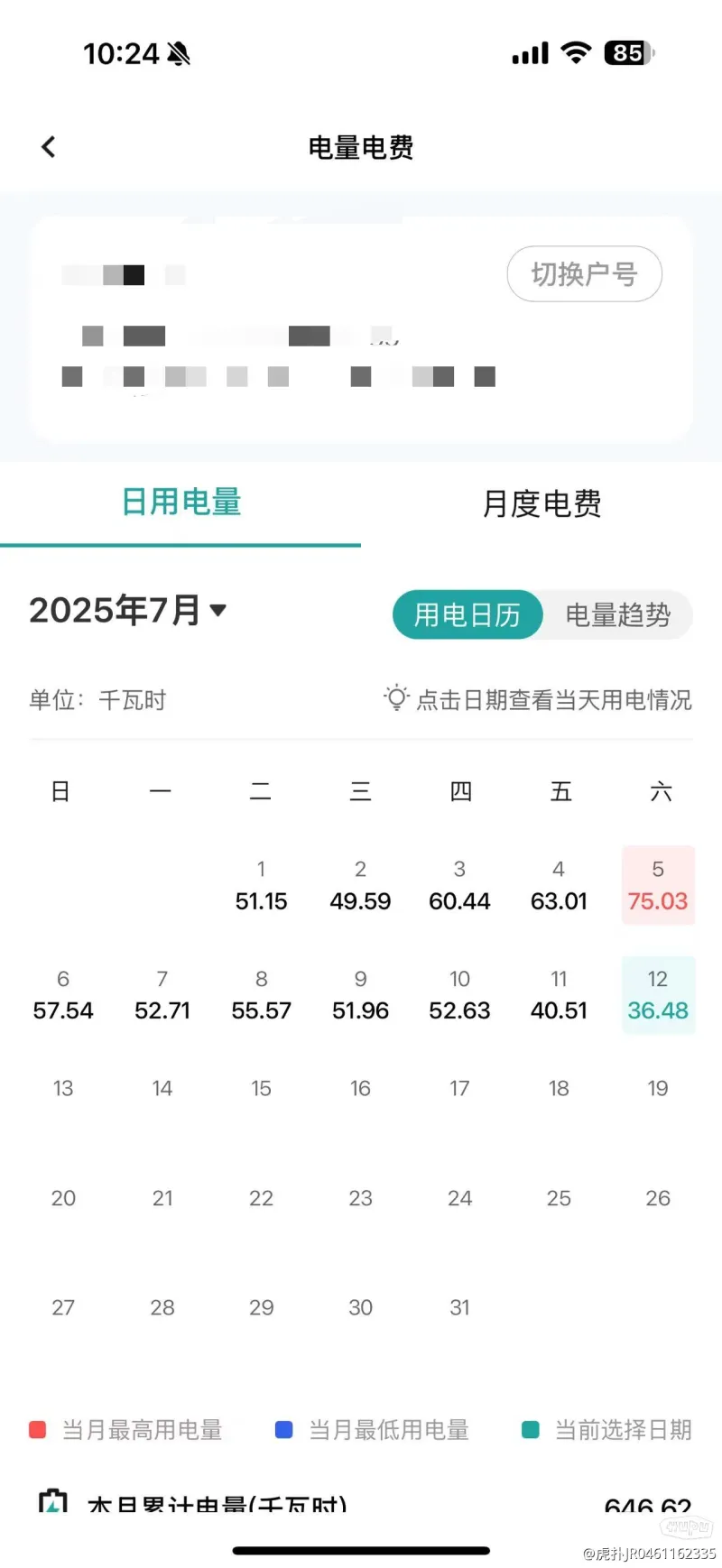Open the 2025年7月 month dropdown
Image resolution: width=722 pixels, height=1568 pixels.
coord(127,610)
